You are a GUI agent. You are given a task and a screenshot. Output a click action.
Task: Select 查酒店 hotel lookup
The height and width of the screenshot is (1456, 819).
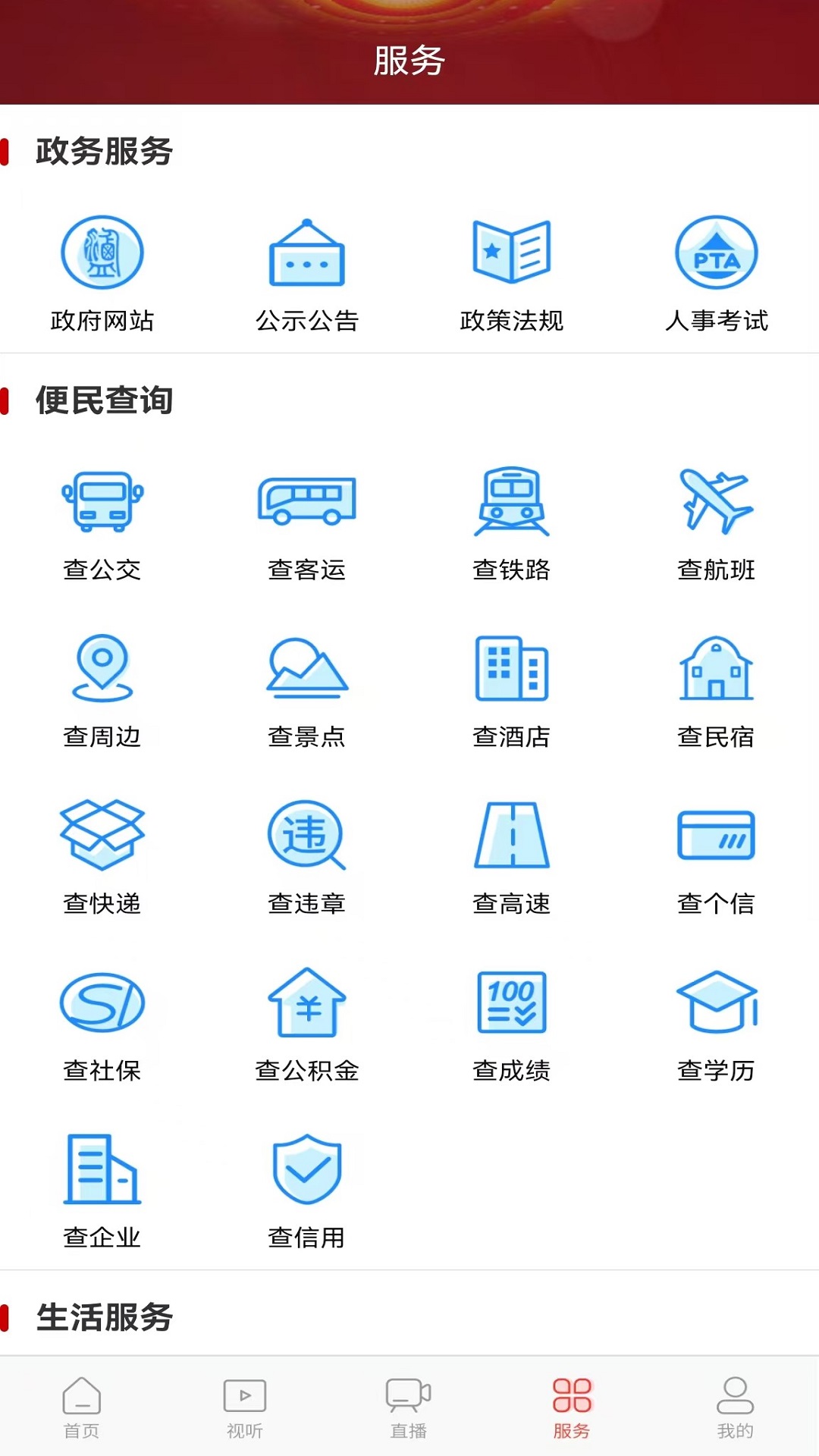point(512,692)
